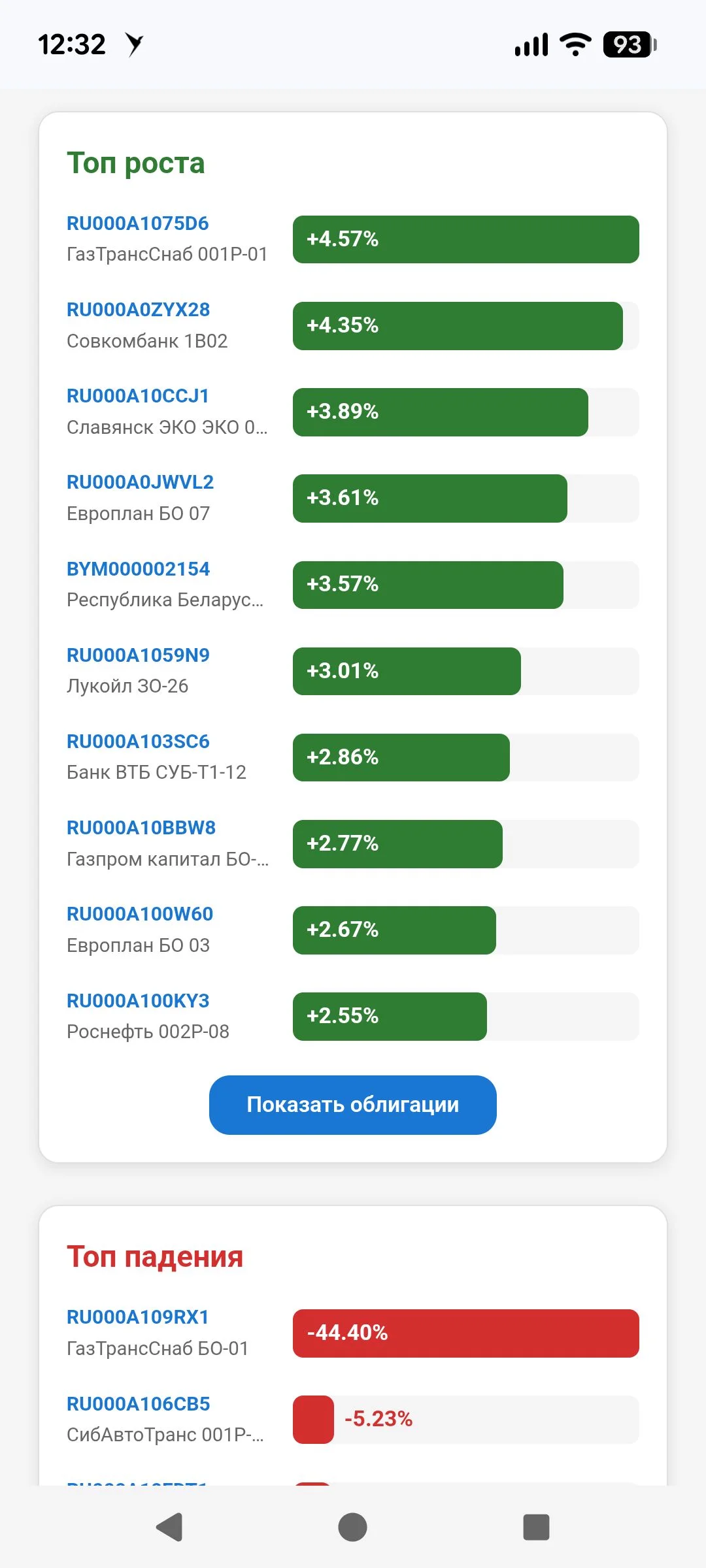The height and width of the screenshot is (1568, 706).
Task: Select RU000A106CB5 СибАвтоТранс bond link
Action: point(139,1404)
